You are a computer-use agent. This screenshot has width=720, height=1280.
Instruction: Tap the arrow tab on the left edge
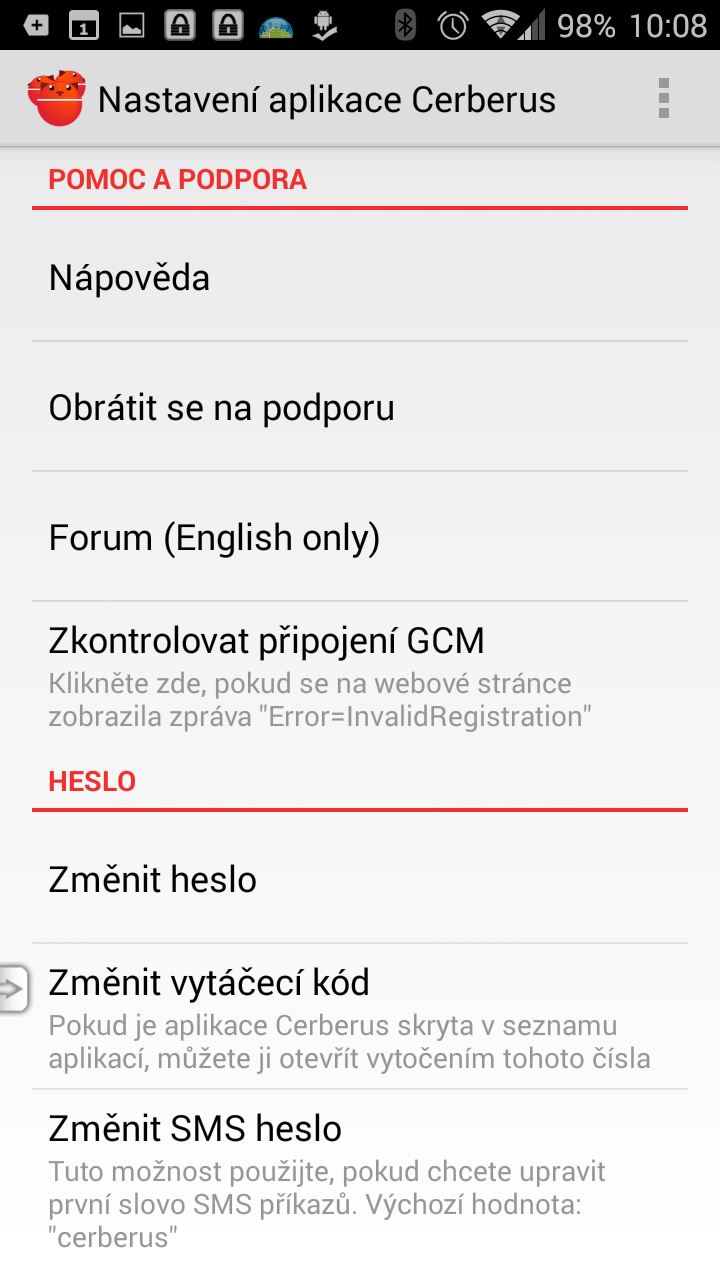13,989
